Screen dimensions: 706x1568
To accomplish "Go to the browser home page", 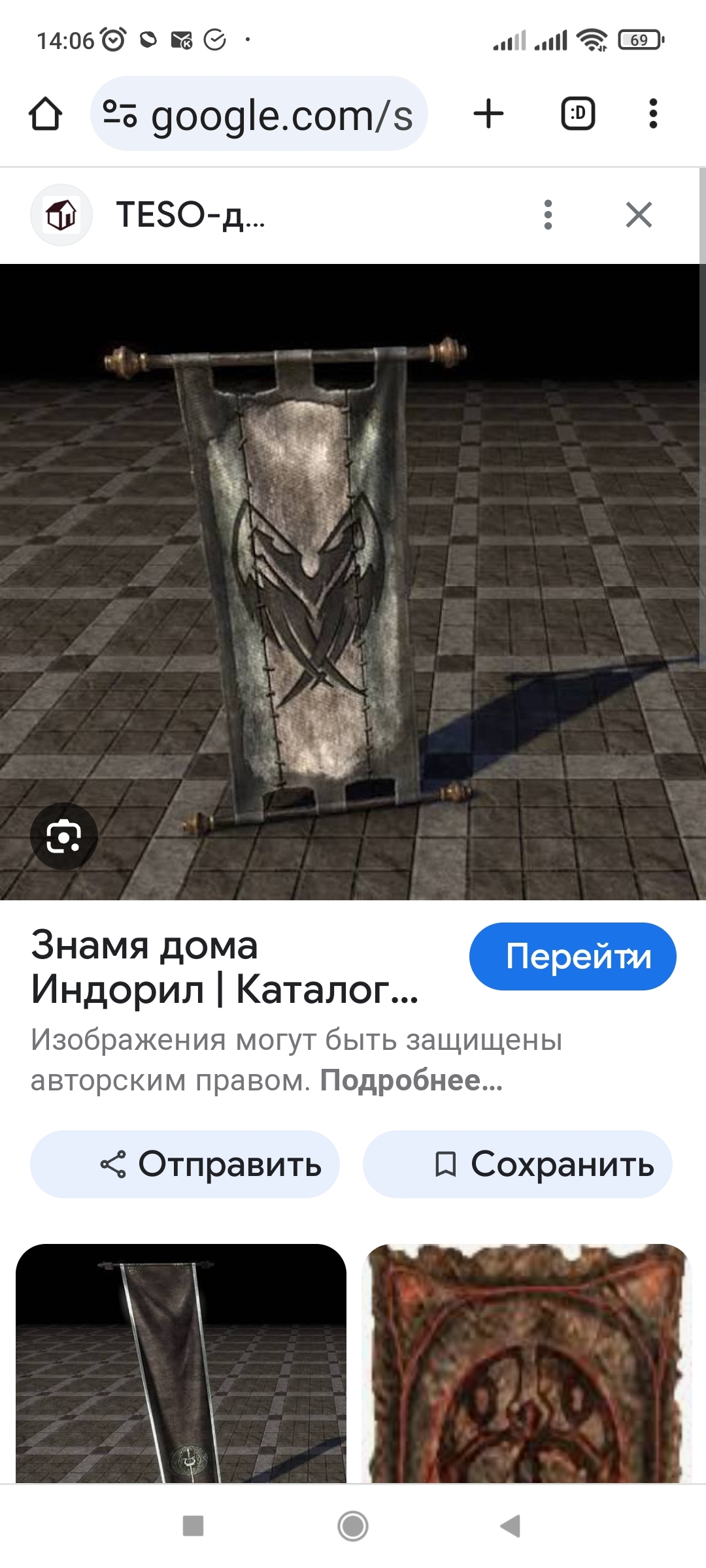I will (46, 114).
